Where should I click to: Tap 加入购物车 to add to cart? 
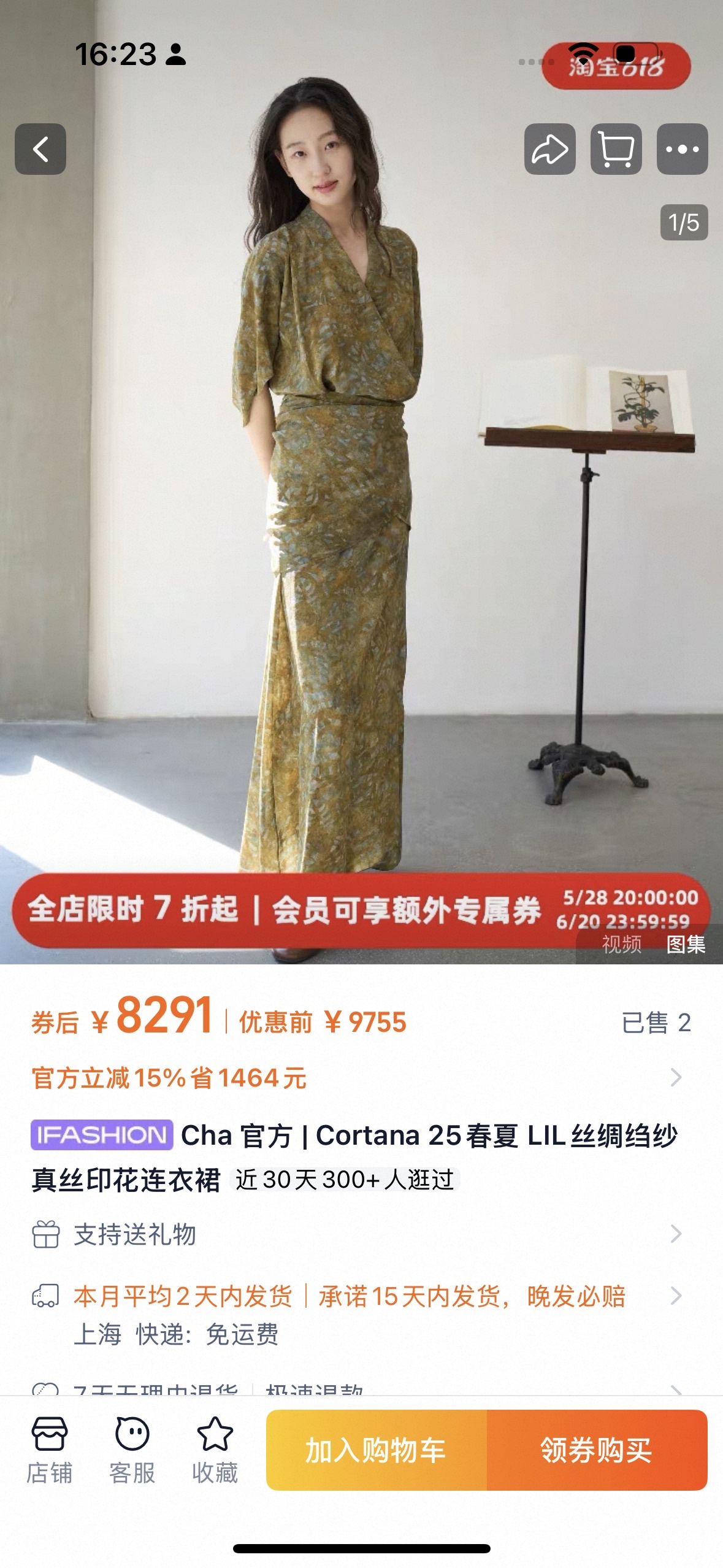[x=376, y=1450]
